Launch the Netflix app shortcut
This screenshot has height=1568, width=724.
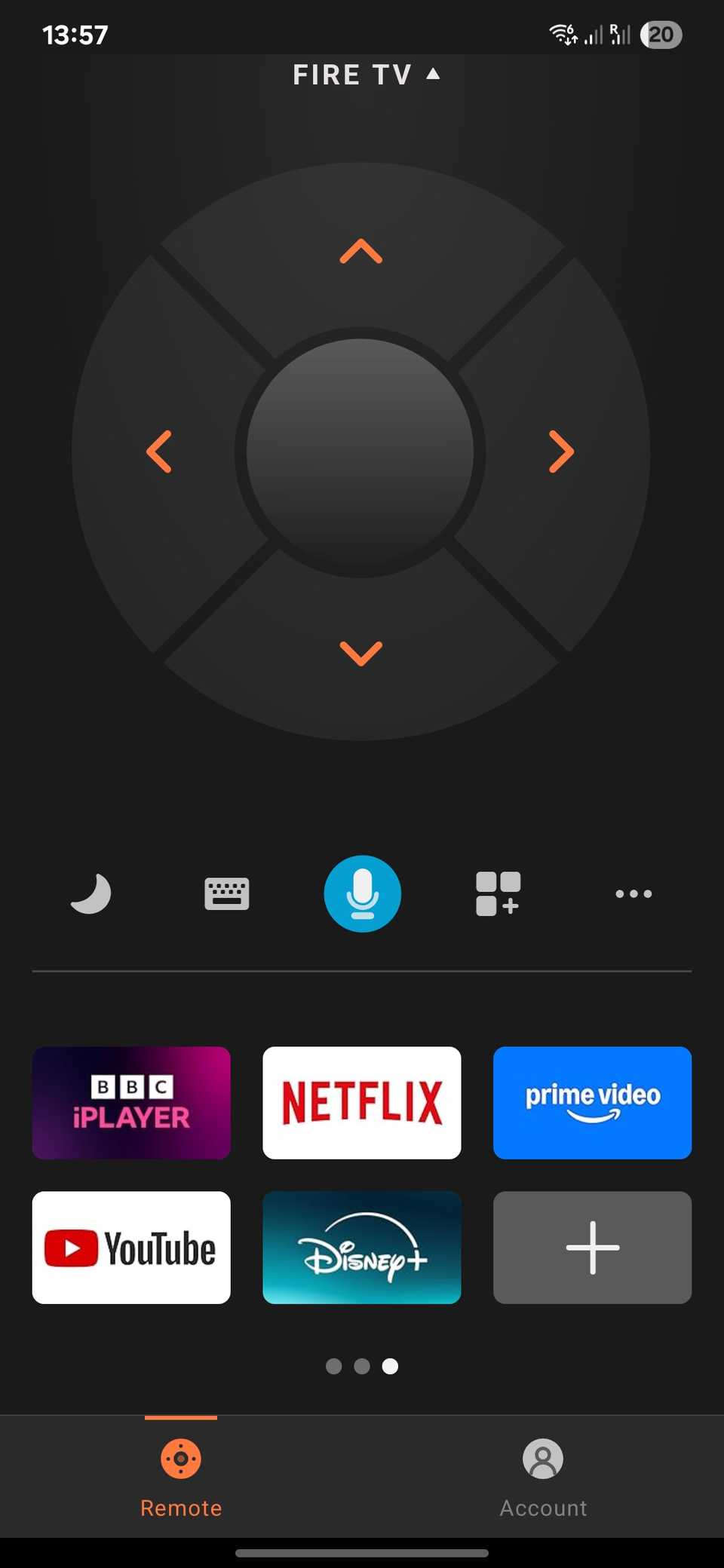[x=361, y=1103]
